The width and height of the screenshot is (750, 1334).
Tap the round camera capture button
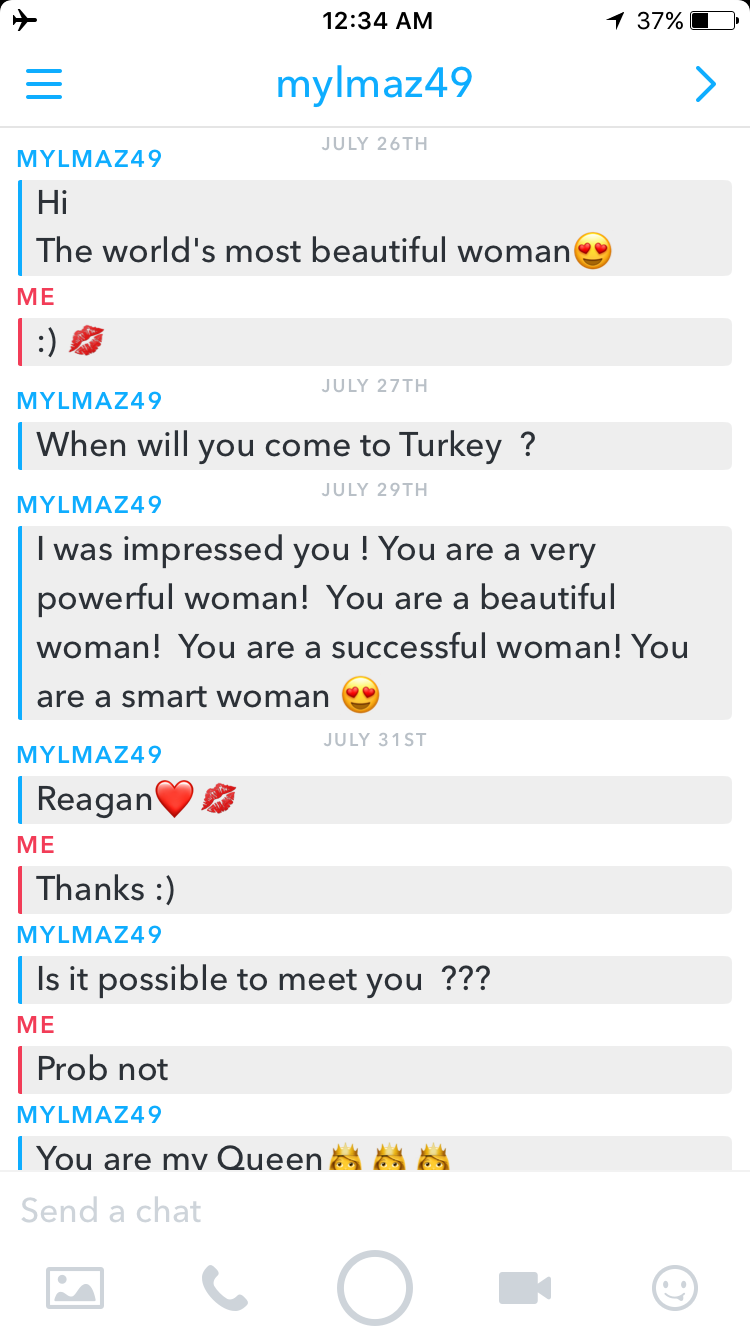(375, 1288)
